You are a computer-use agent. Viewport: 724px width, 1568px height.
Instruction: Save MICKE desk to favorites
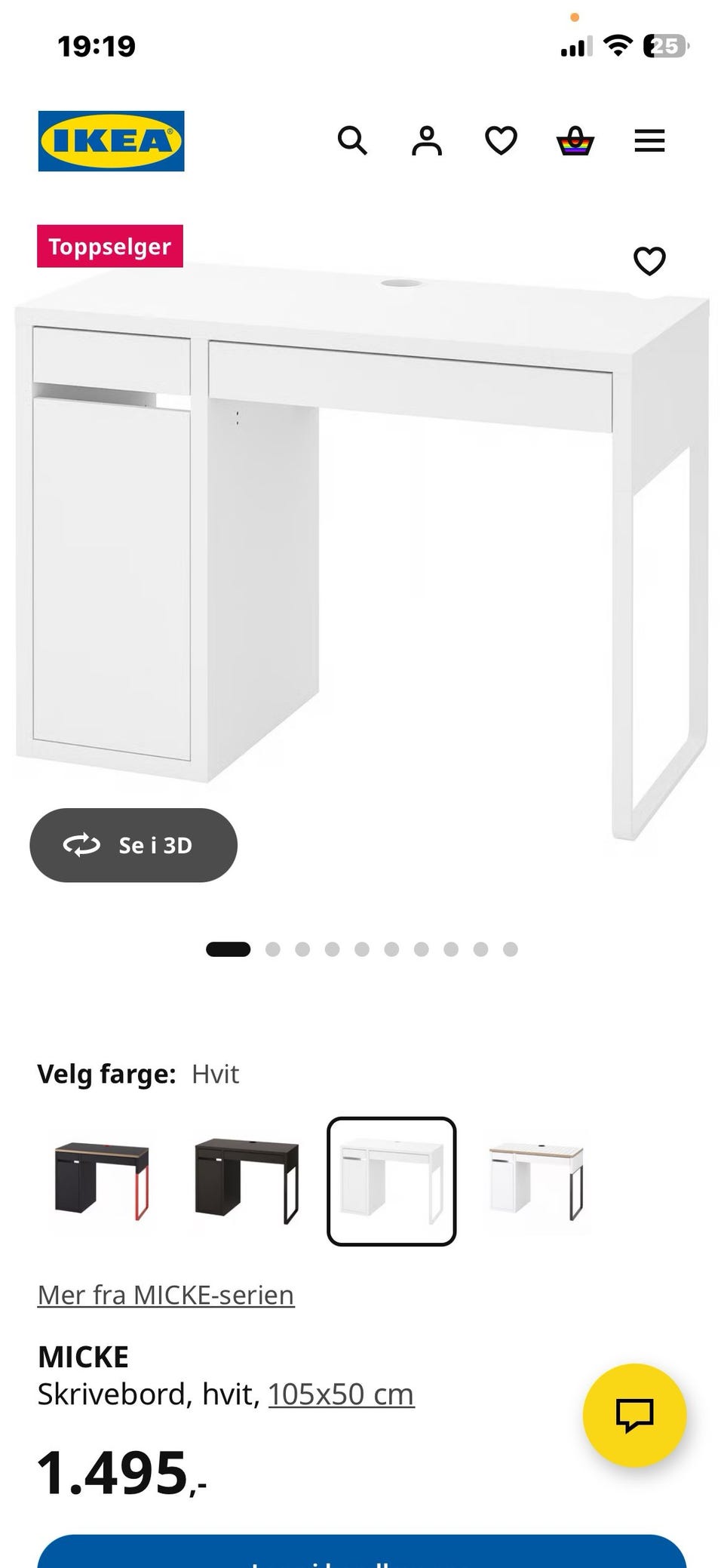(x=649, y=261)
